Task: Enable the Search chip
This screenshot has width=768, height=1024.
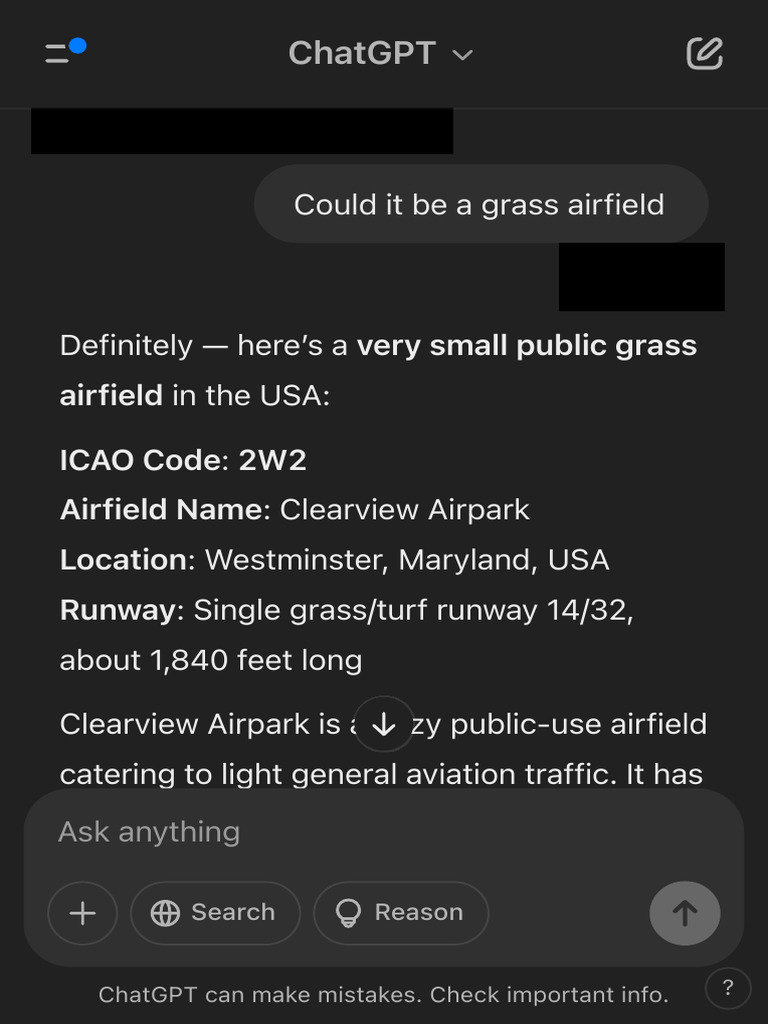Action: 215,913
